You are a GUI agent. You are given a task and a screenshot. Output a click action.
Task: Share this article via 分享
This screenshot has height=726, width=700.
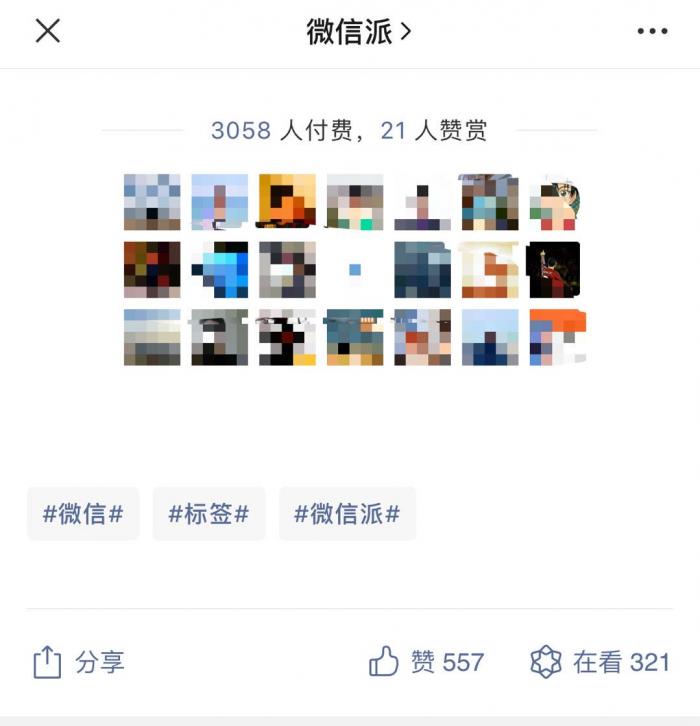click(79, 662)
